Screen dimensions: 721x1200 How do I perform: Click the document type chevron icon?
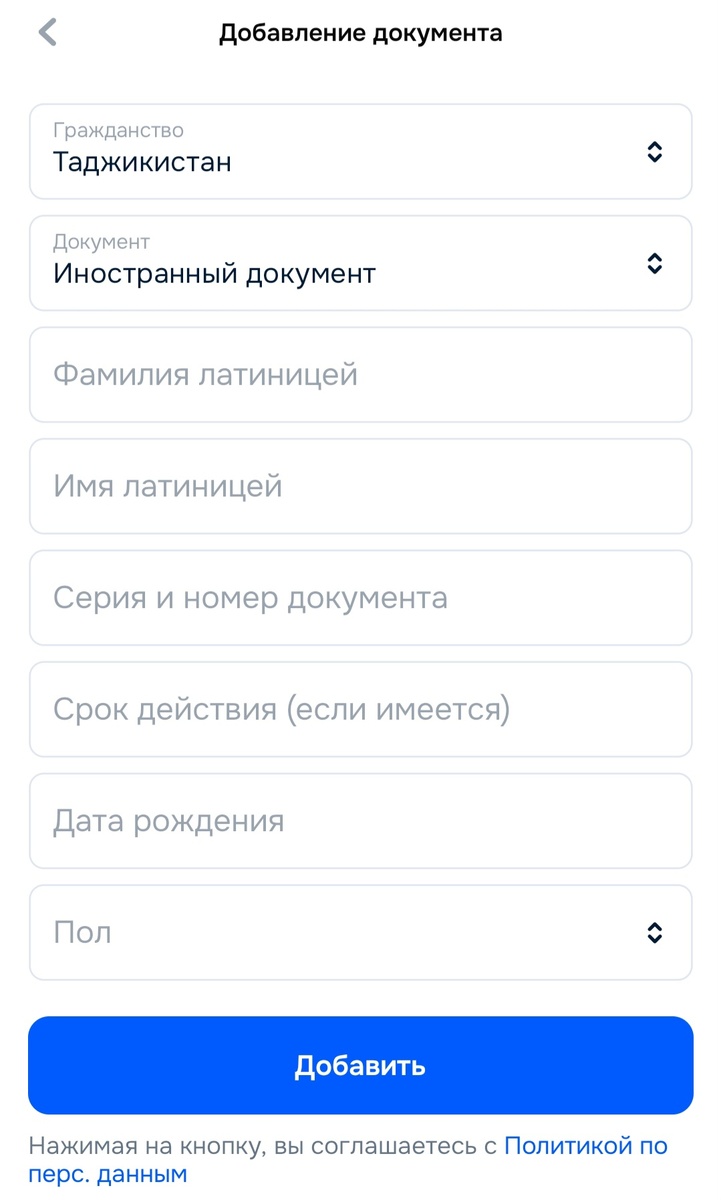(x=656, y=263)
